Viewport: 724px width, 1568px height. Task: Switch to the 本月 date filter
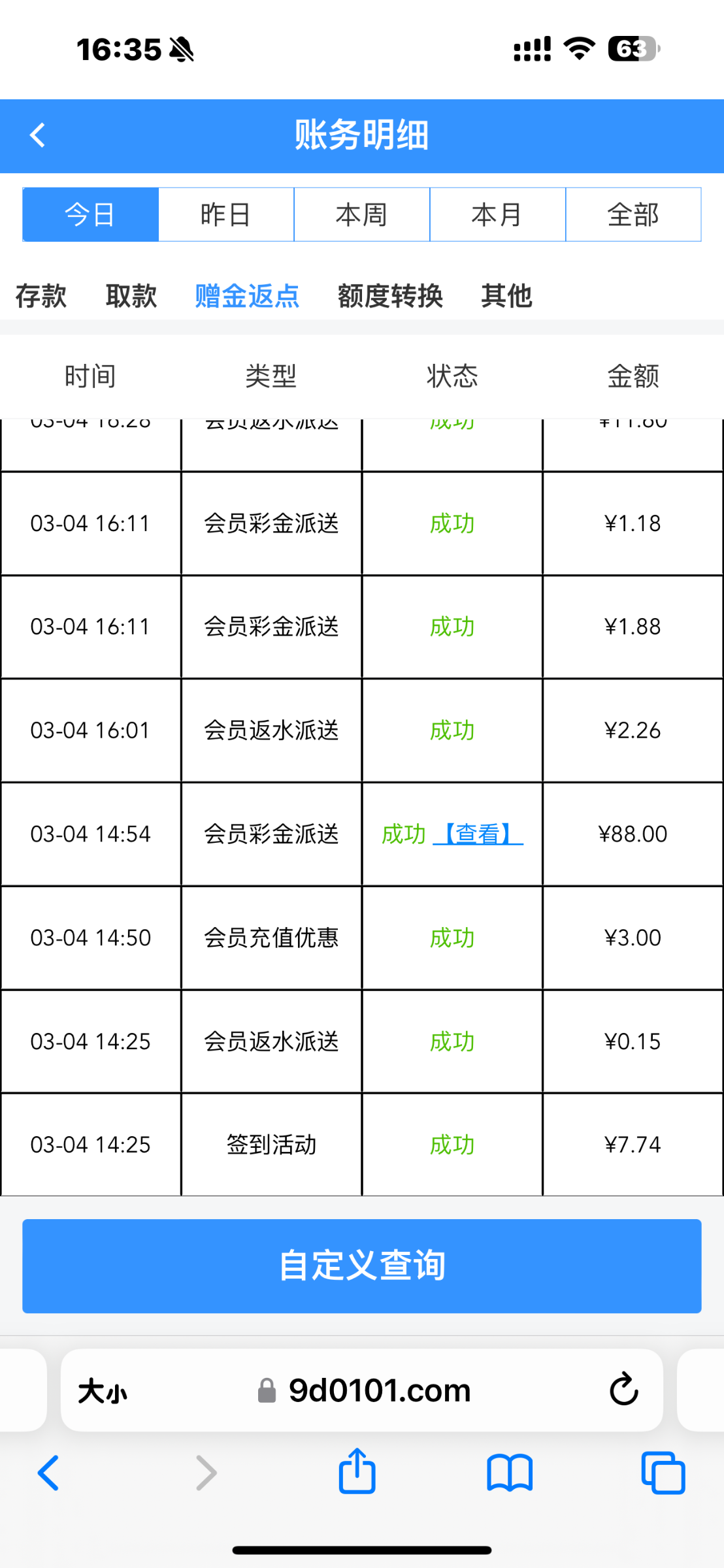497,215
